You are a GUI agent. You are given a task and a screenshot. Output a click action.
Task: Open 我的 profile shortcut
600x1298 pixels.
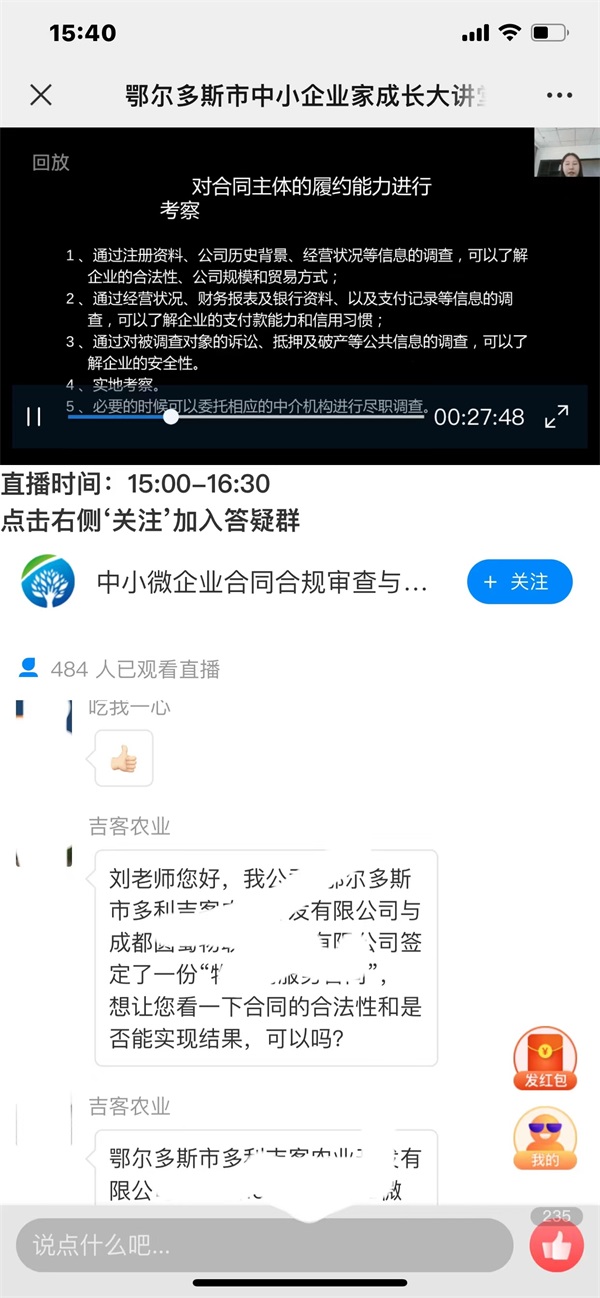point(545,1140)
